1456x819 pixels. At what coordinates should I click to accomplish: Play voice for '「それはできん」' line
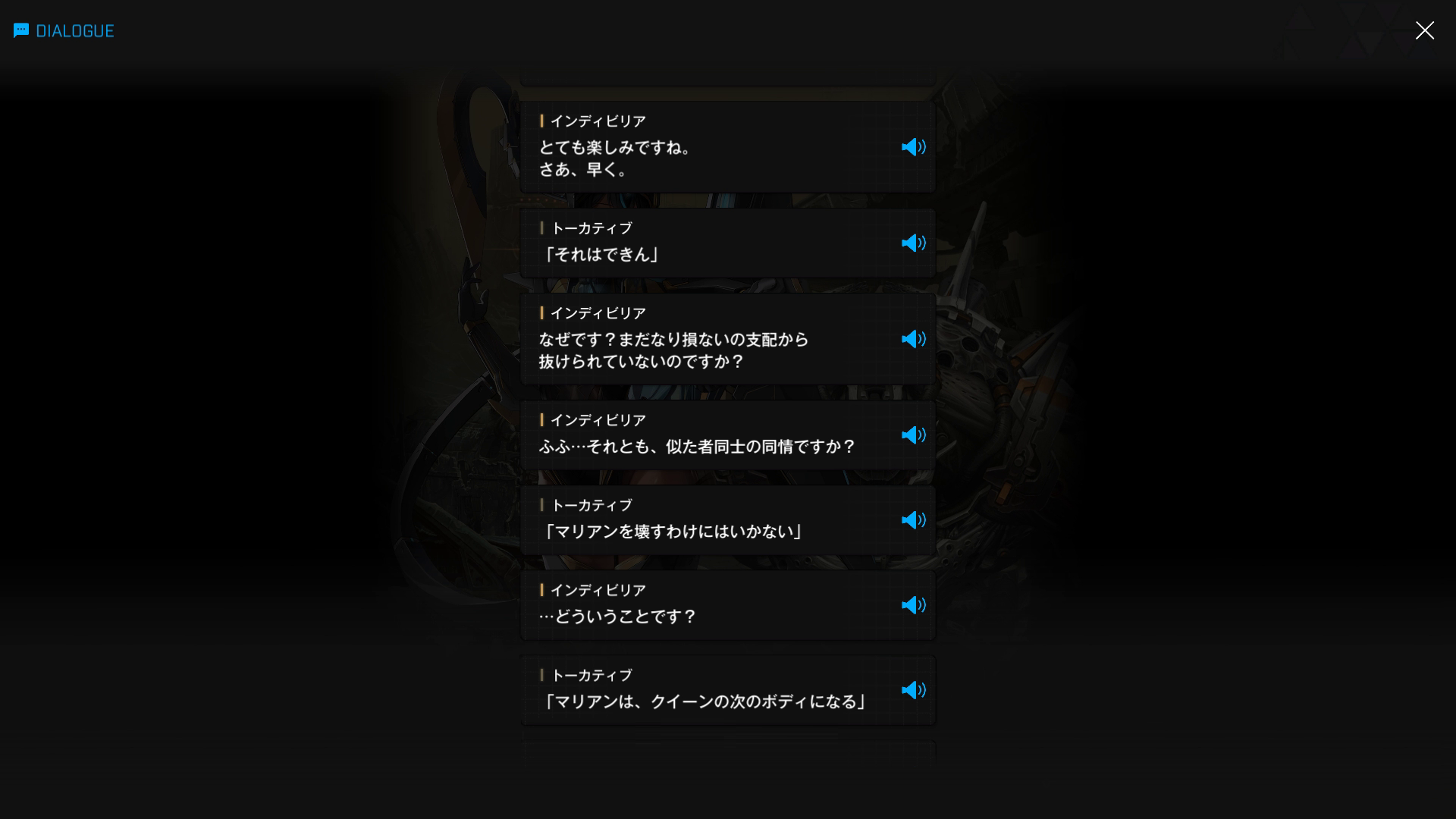point(913,243)
